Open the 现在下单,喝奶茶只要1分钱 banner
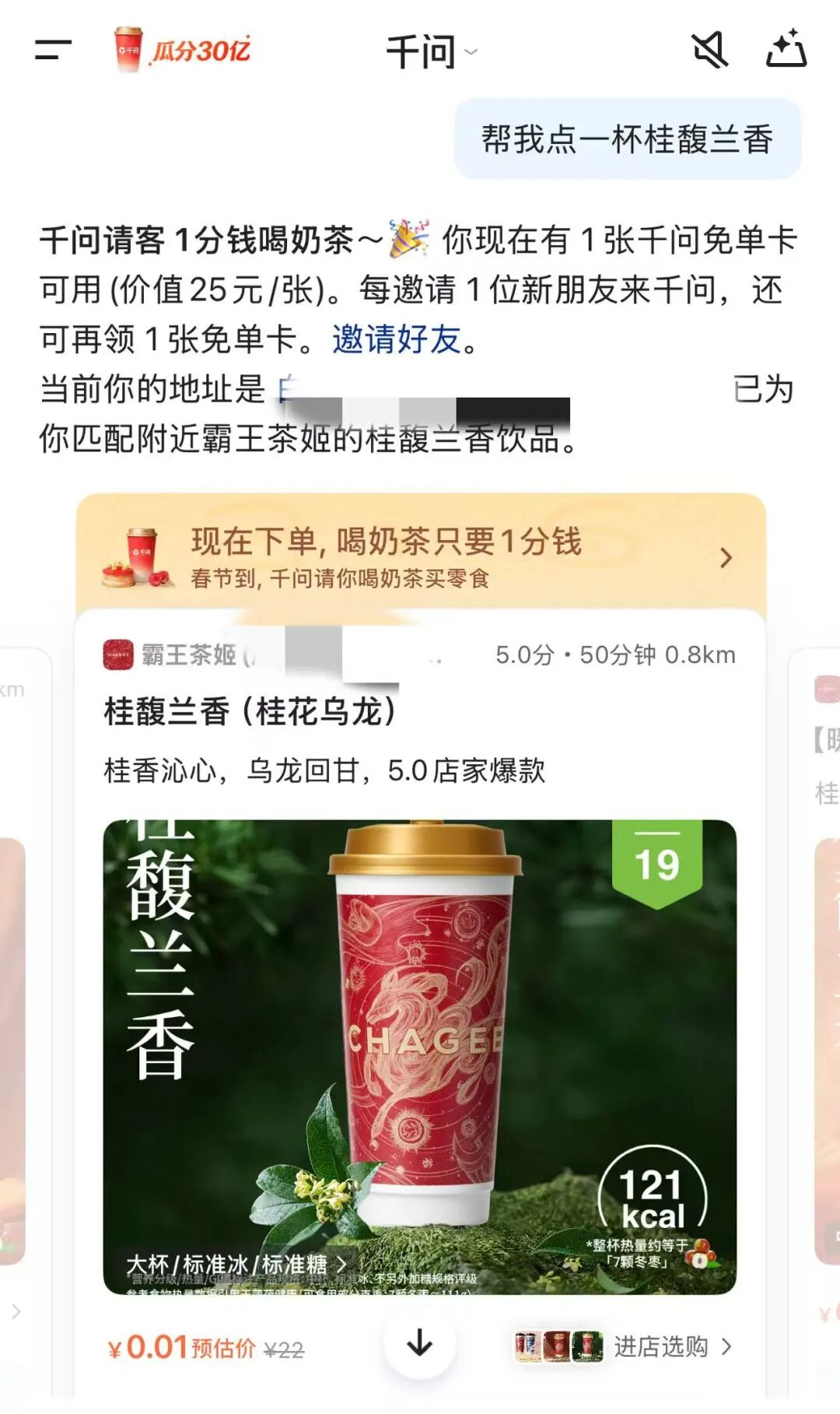This screenshot has height=1414, width=840. point(420,557)
